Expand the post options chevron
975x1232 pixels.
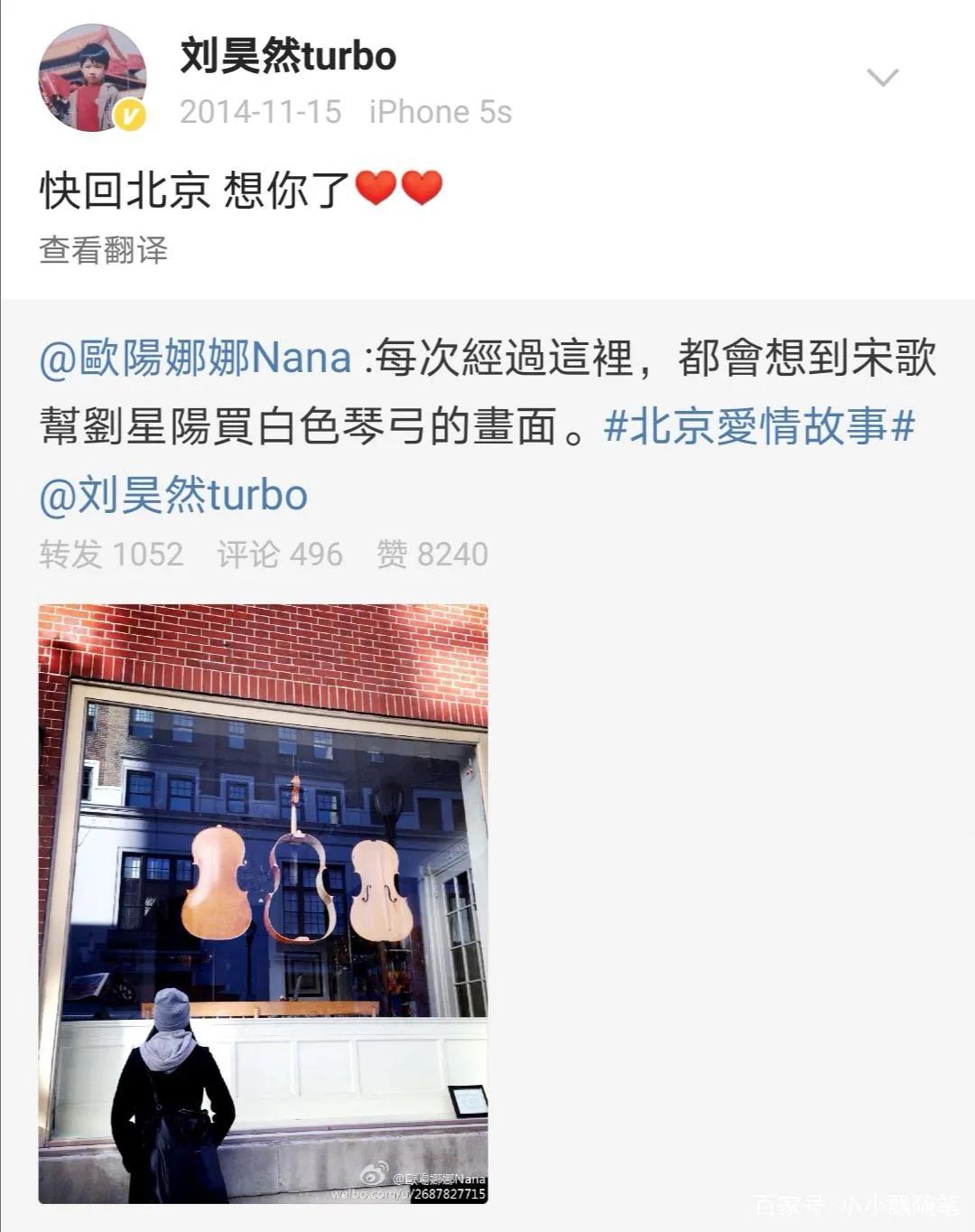(882, 78)
